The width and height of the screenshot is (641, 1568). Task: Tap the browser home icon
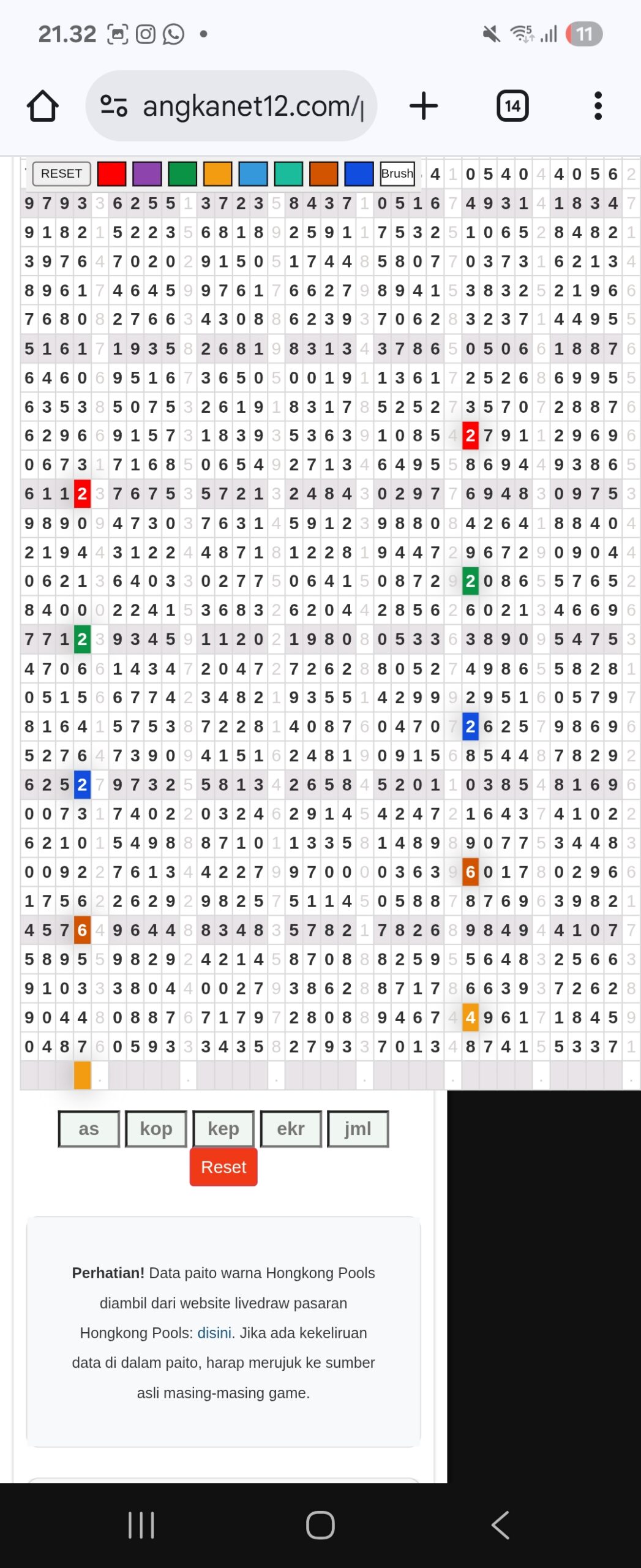click(x=43, y=106)
